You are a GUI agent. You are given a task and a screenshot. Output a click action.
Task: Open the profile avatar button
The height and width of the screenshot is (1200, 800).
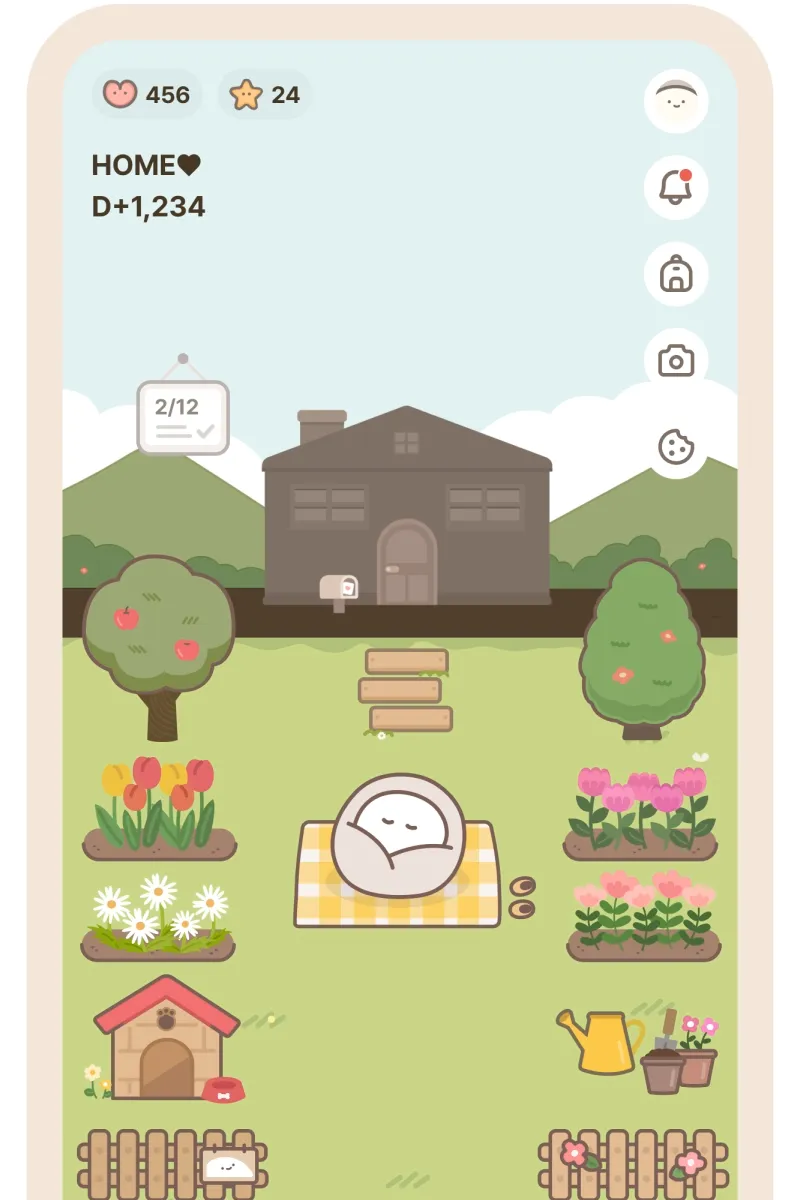676,101
